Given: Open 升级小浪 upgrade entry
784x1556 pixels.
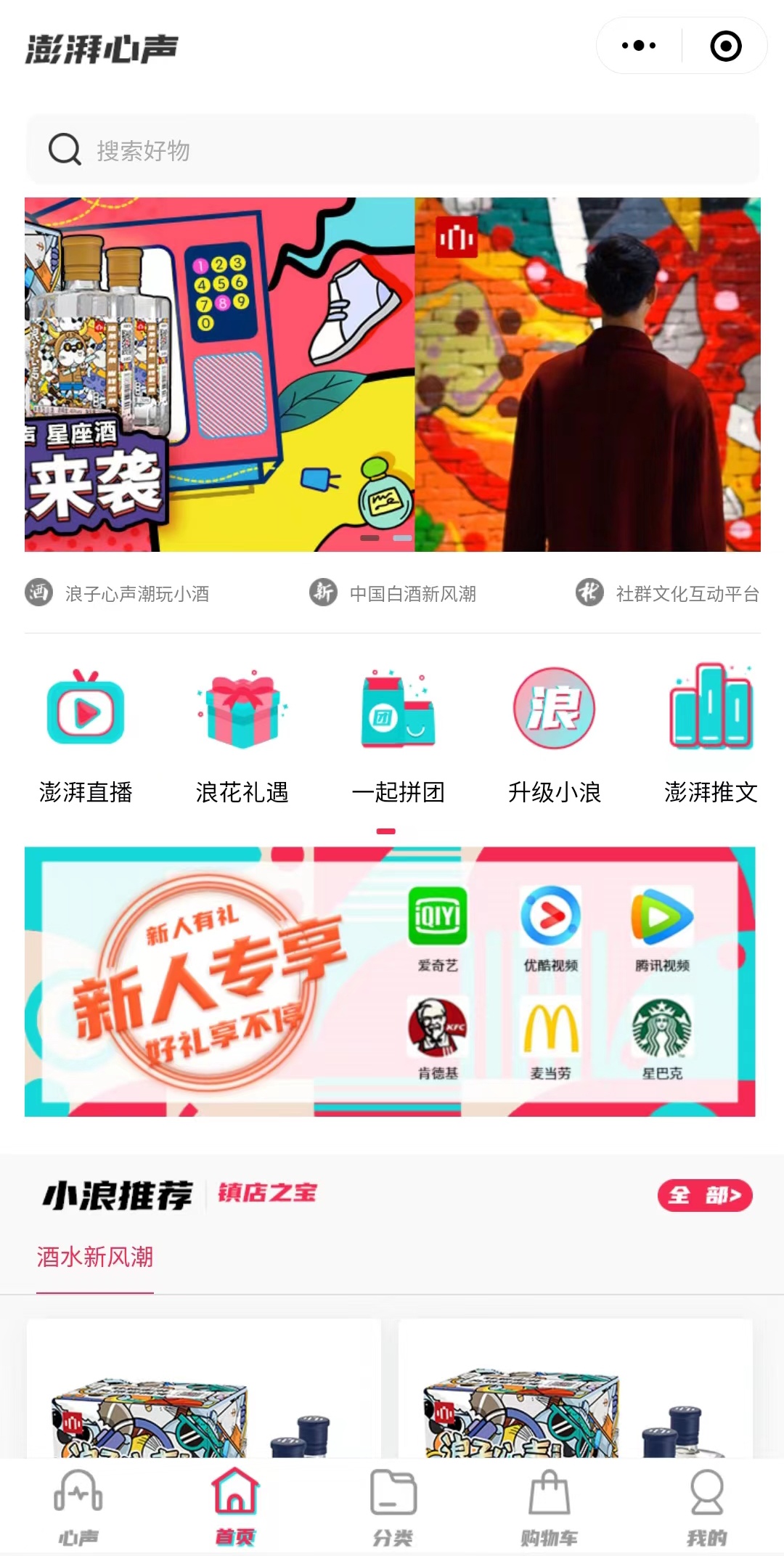Looking at the screenshot, I should 554,733.
